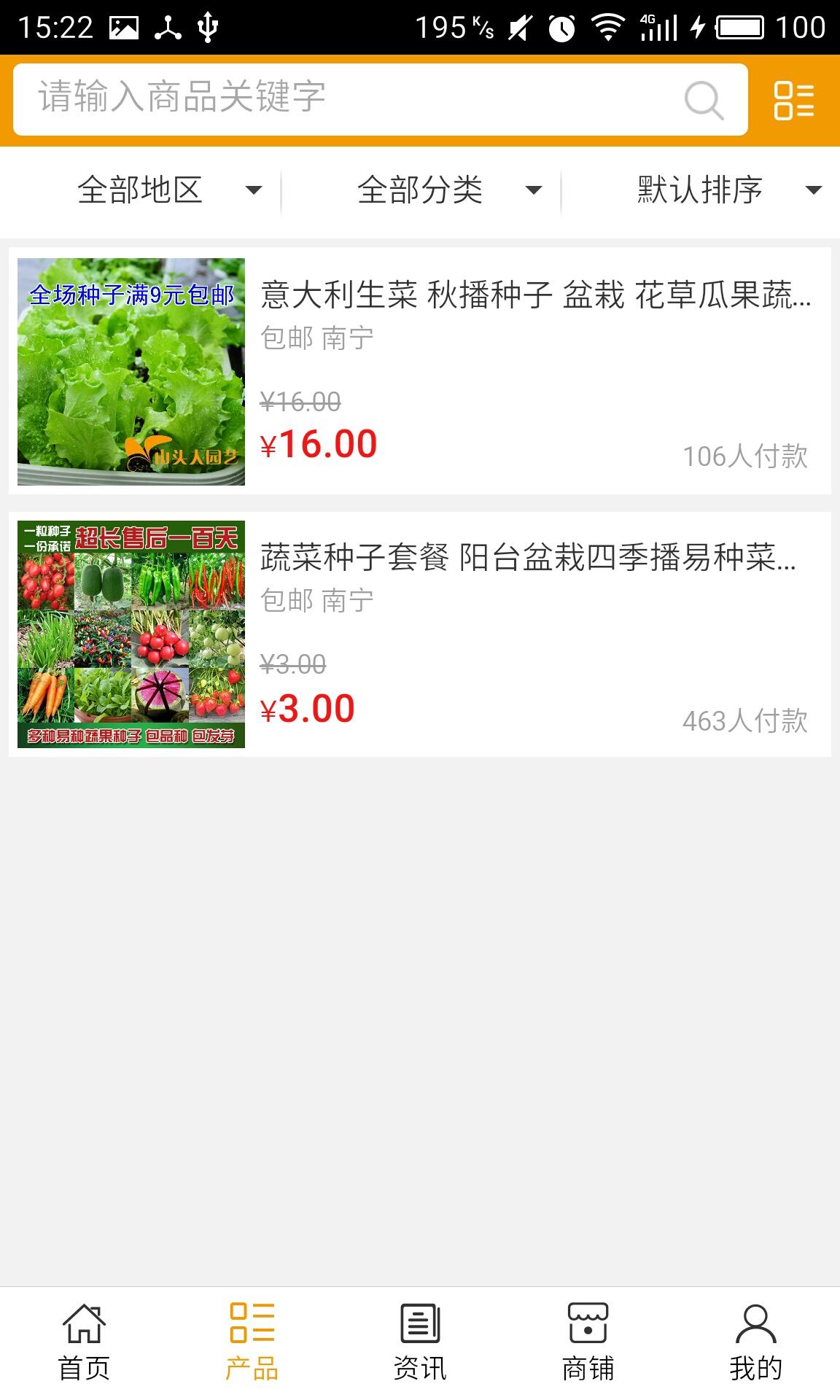Switch to the 我的 profile tab
Image resolution: width=840 pixels, height=1400 pixels.
click(x=755, y=1343)
